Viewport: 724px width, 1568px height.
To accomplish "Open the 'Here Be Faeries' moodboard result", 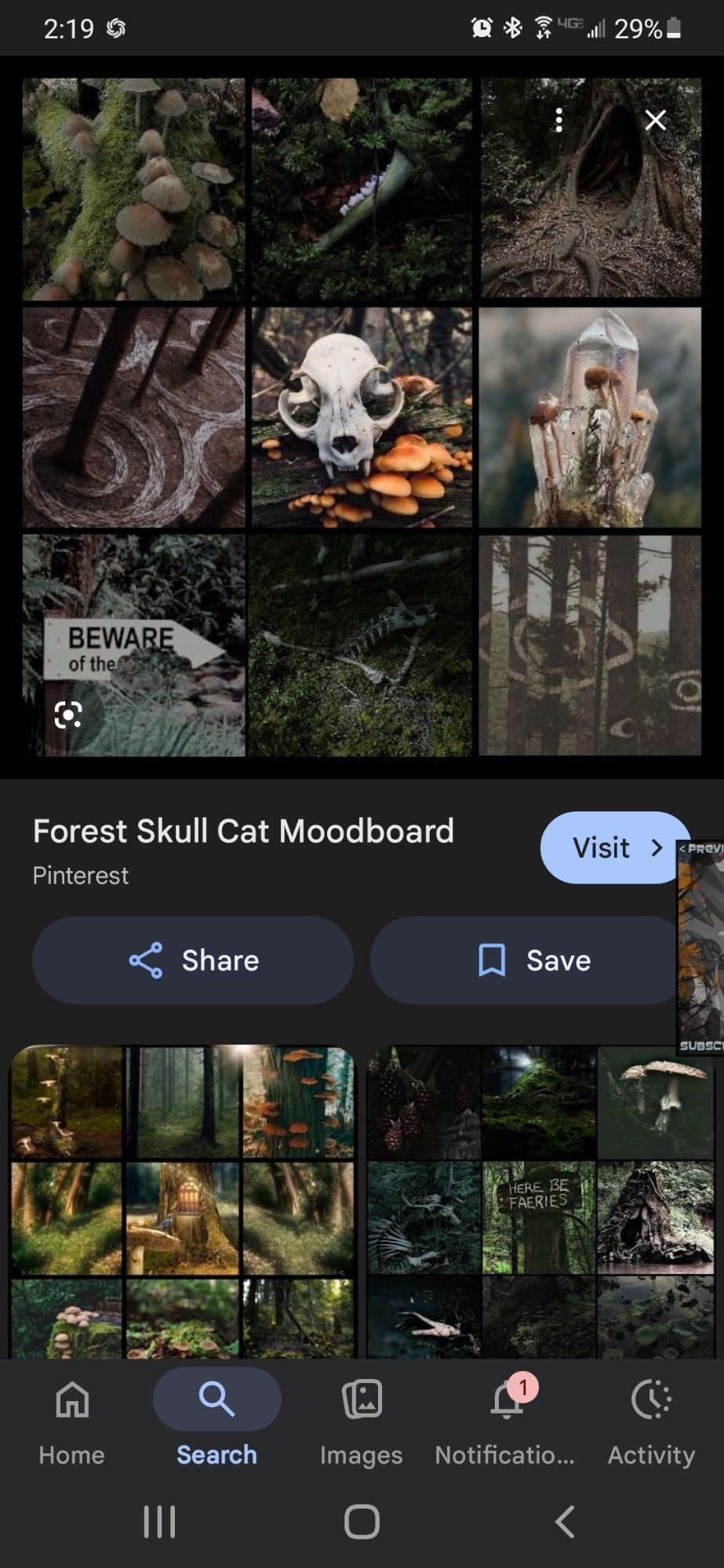I will pos(540,1200).
